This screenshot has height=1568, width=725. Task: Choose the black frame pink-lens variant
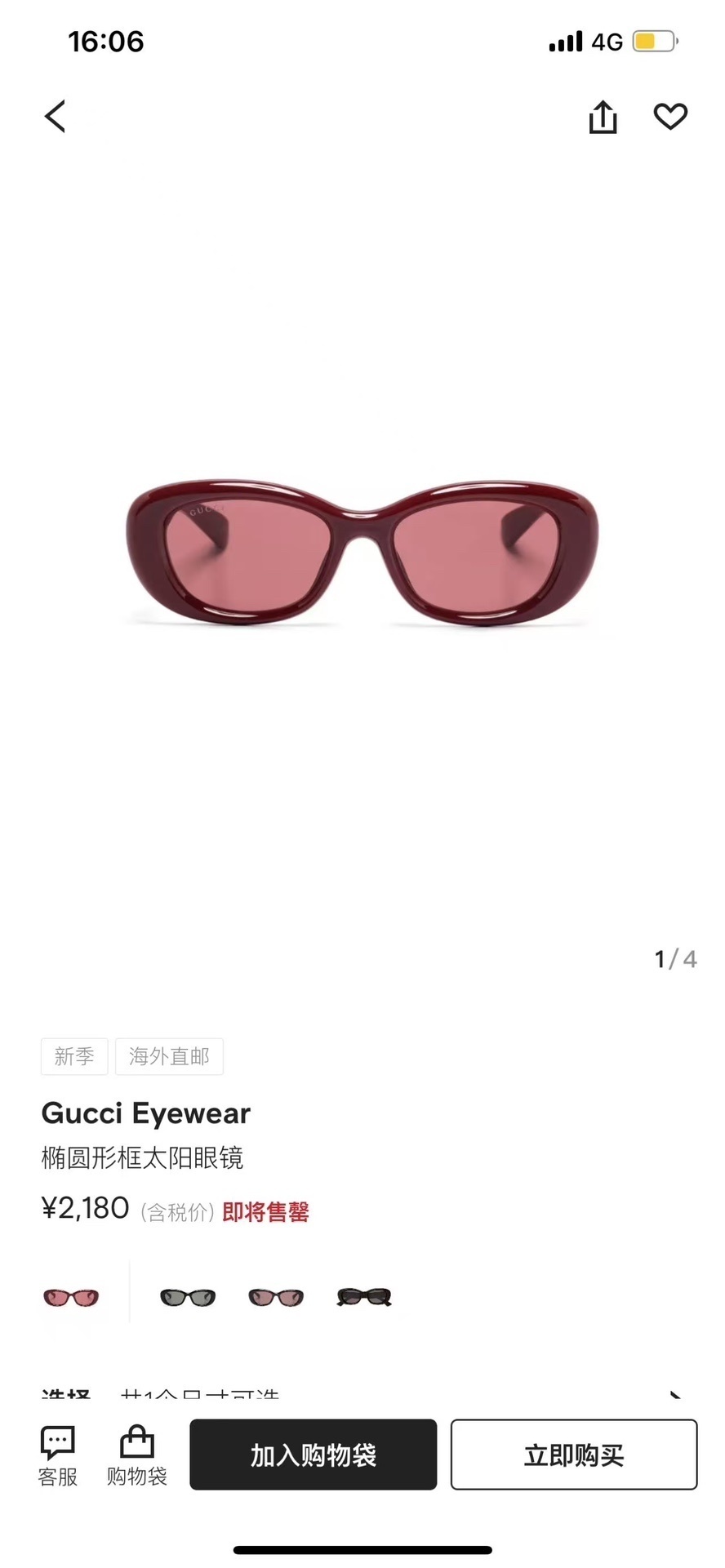[x=276, y=1297]
